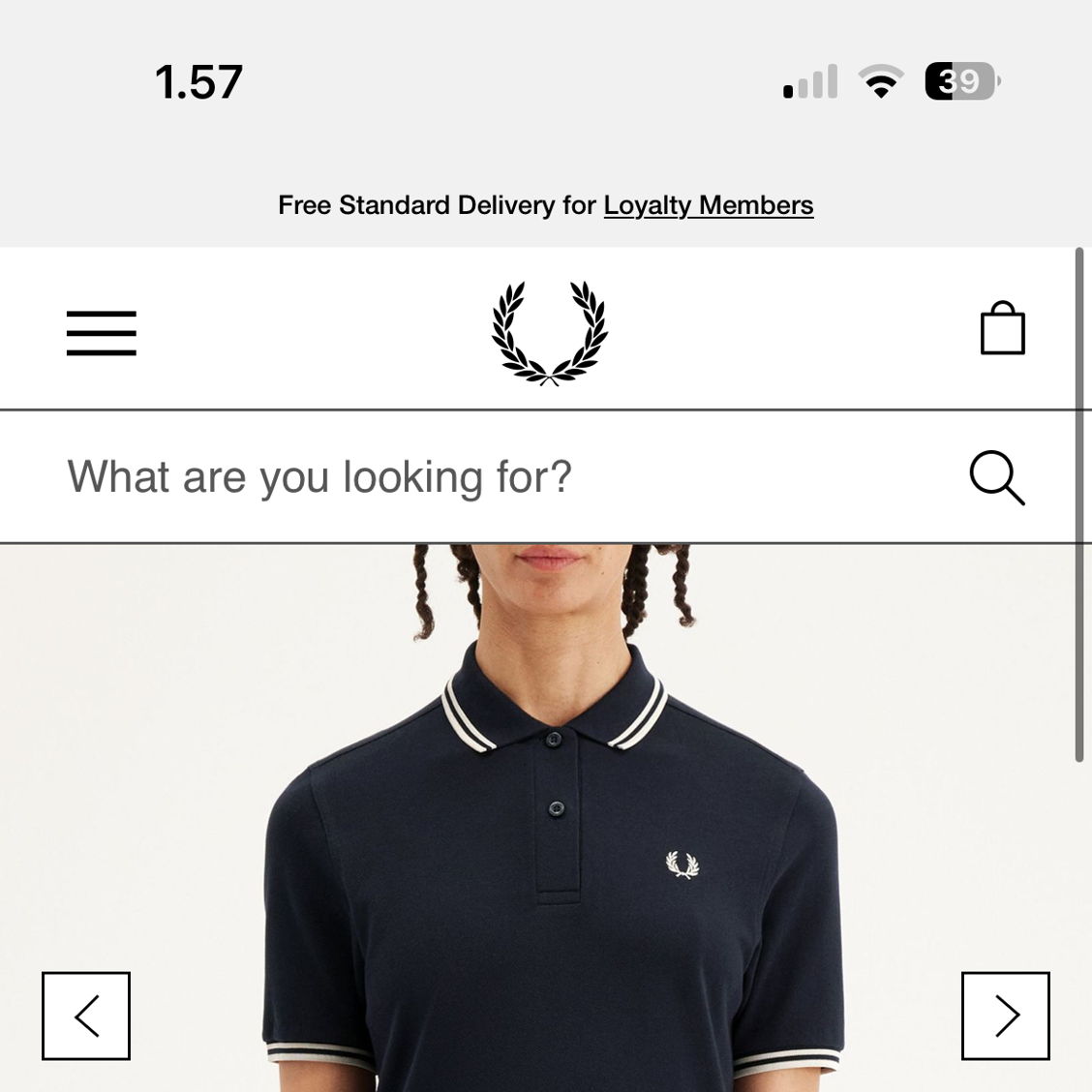Open the hamburger menu

click(102, 333)
